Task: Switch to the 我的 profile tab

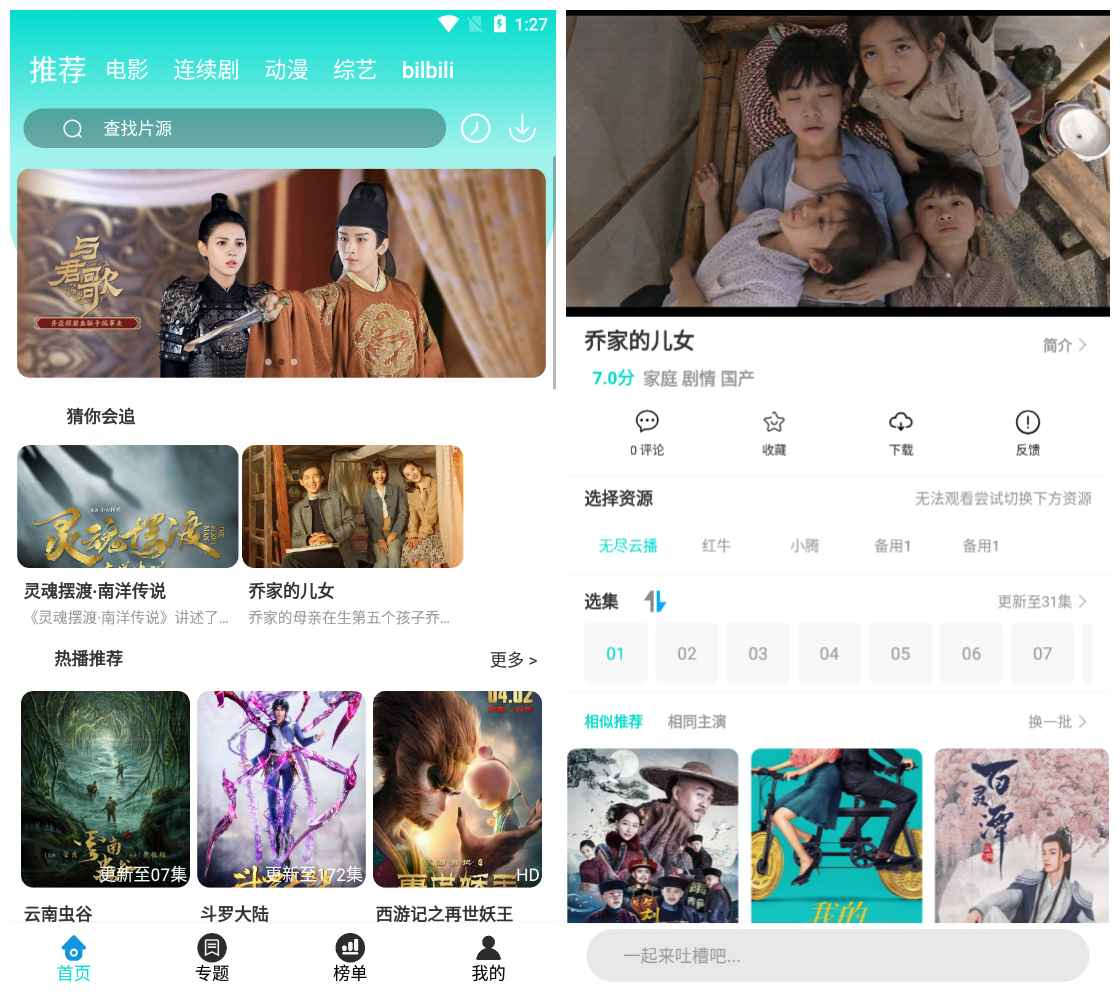Action: point(488,958)
